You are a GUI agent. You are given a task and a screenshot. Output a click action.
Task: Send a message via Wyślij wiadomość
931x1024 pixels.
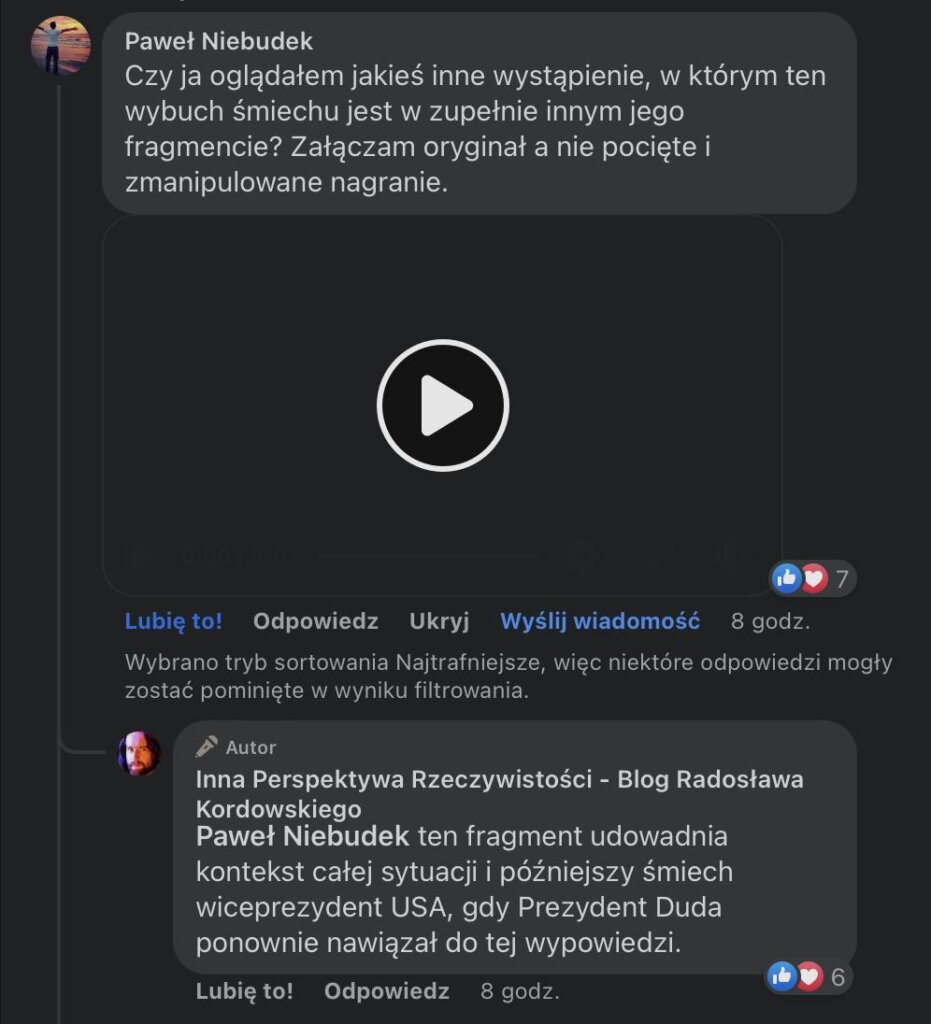click(599, 621)
